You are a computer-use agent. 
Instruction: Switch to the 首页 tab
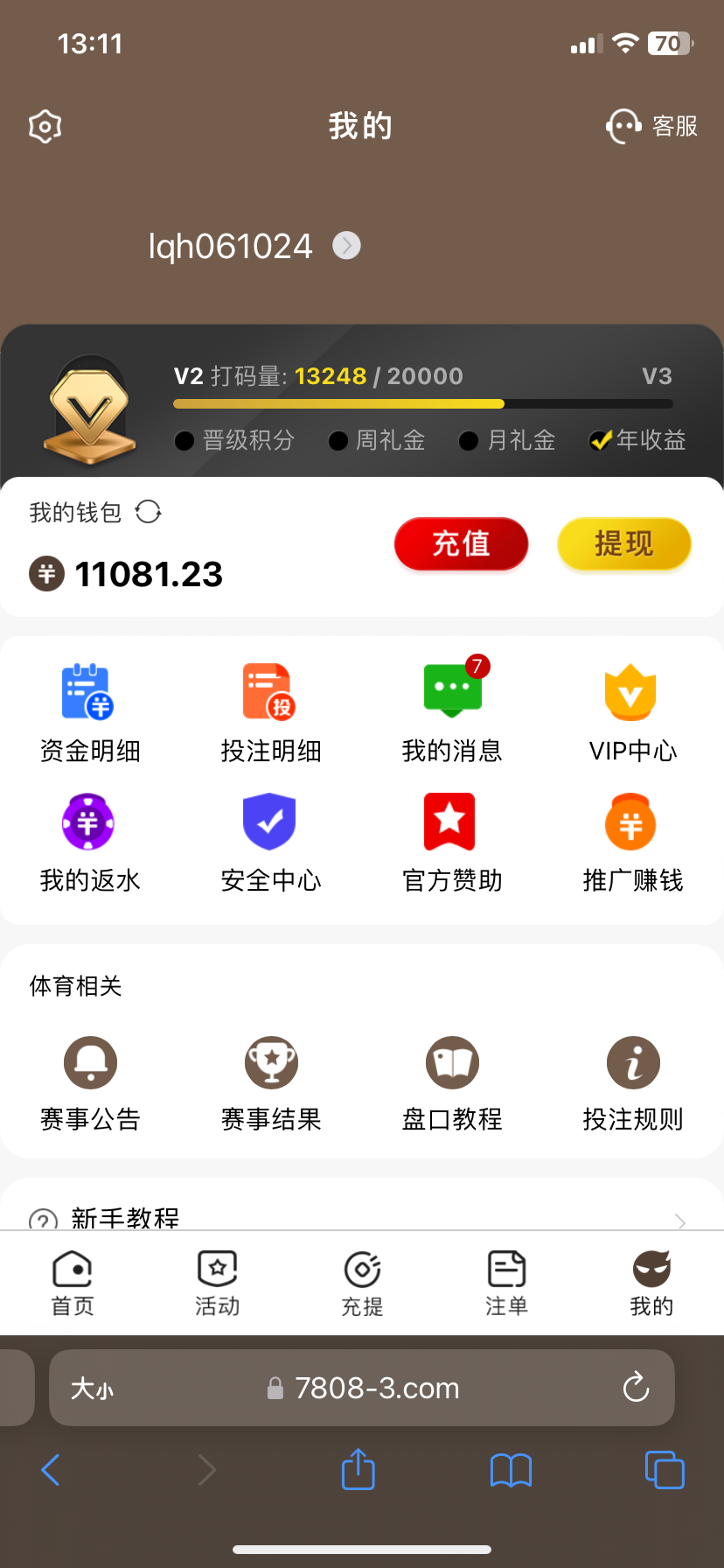coord(73,1283)
